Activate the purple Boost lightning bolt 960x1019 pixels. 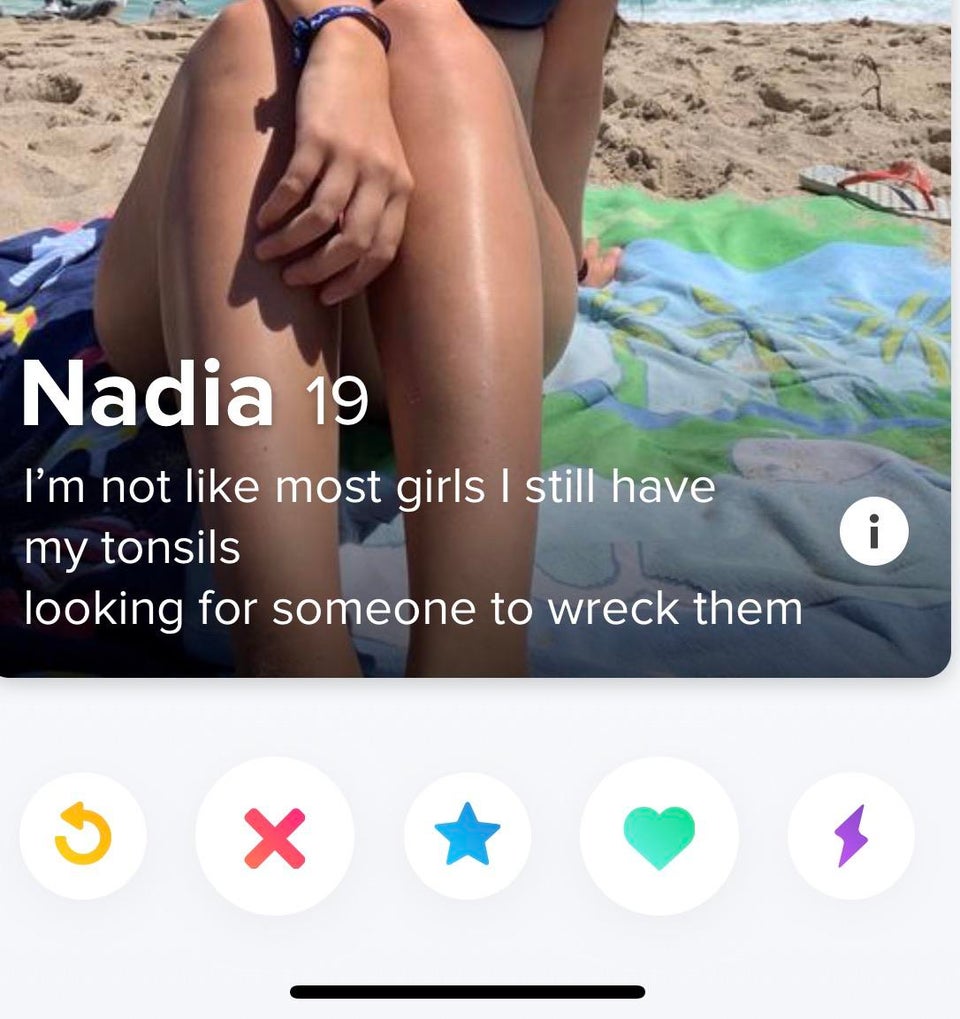[x=851, y=836]
